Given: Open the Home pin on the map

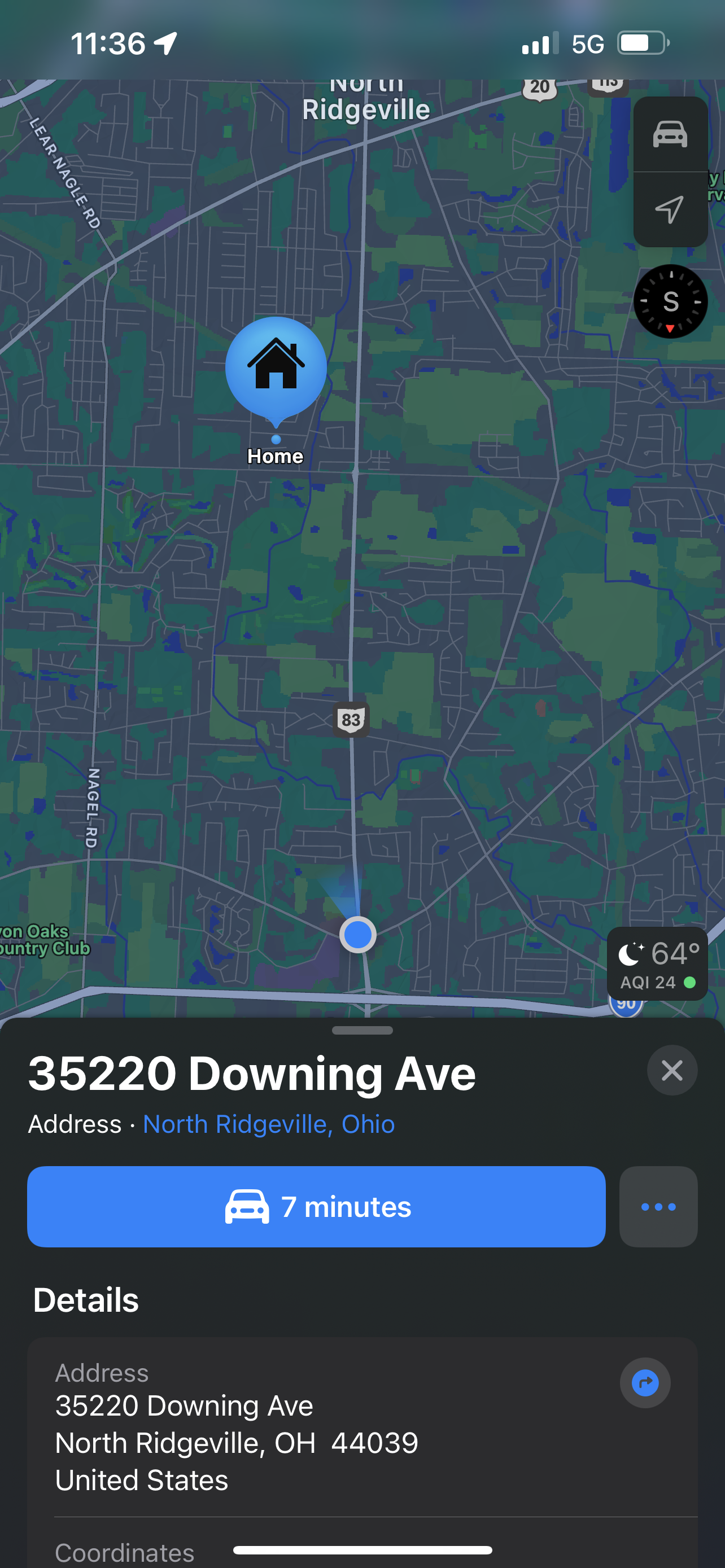Looking at the screenshot, I should coord(276,368).
